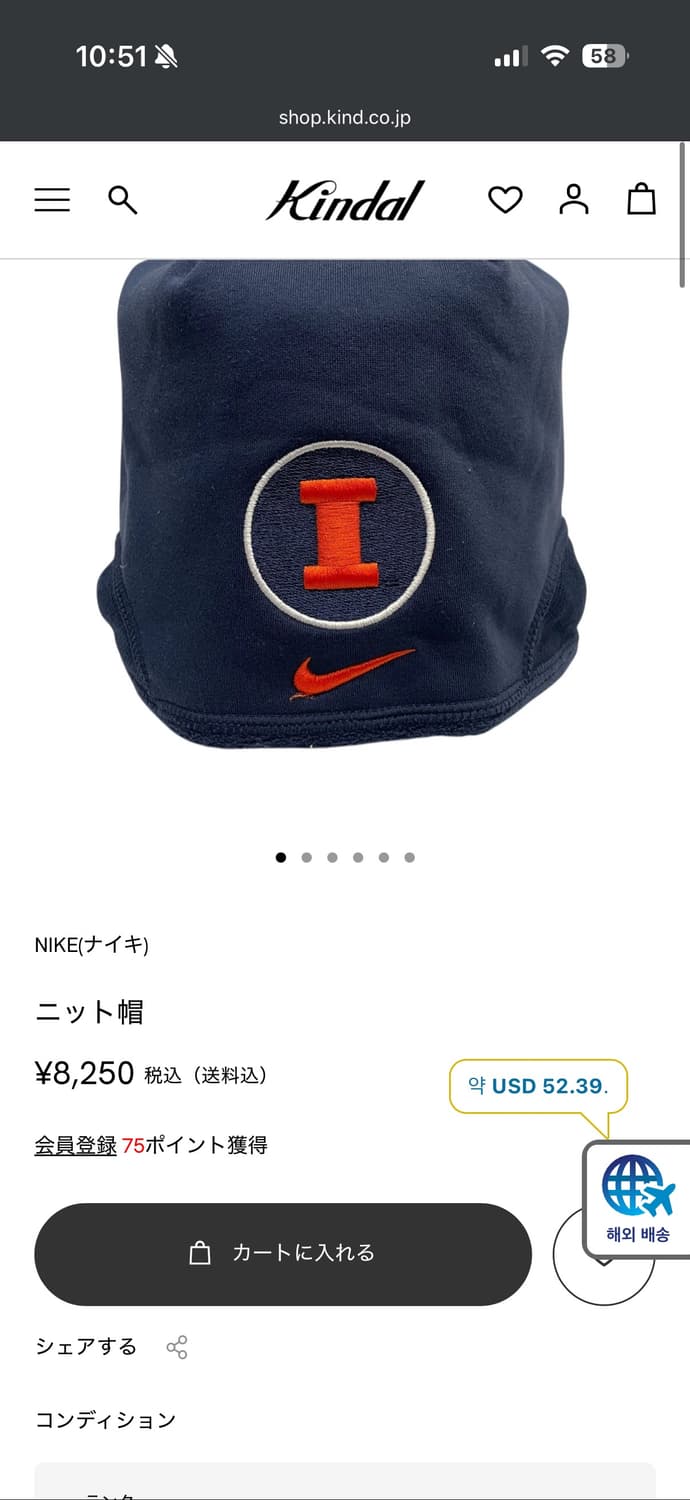This screenshot has height=1500, width=690.
Task: Open the hamburger menu
Action: coord(52,200)
